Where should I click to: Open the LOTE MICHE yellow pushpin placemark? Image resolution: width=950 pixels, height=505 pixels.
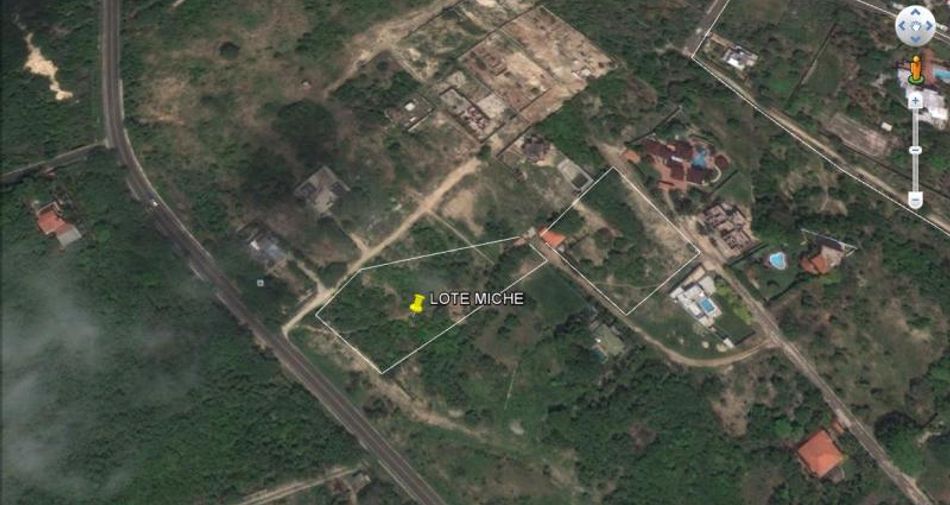click(417, 303)
